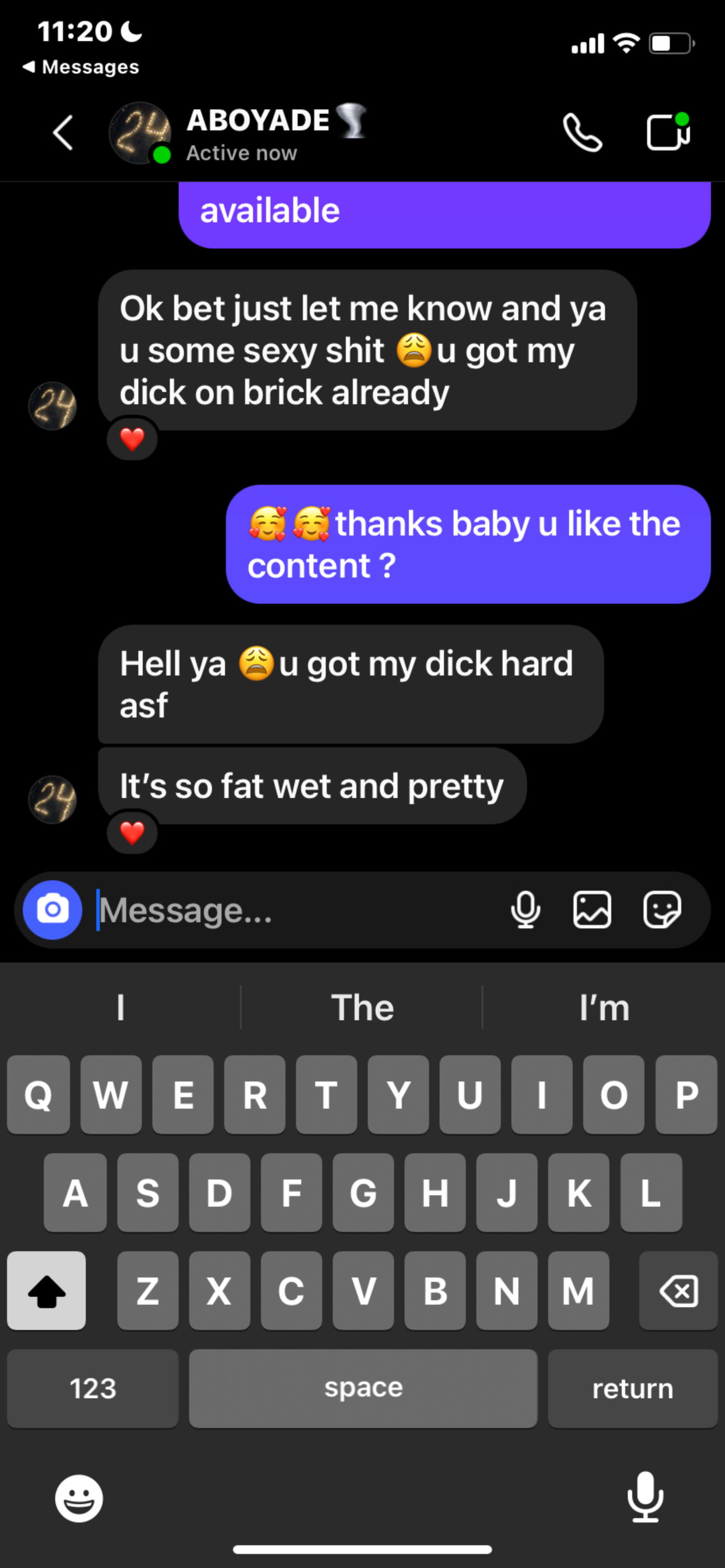Open the emoji keyboard
Viewport: 725px width, 1568px height.
pyautogui.click(x=79, y=1498)
